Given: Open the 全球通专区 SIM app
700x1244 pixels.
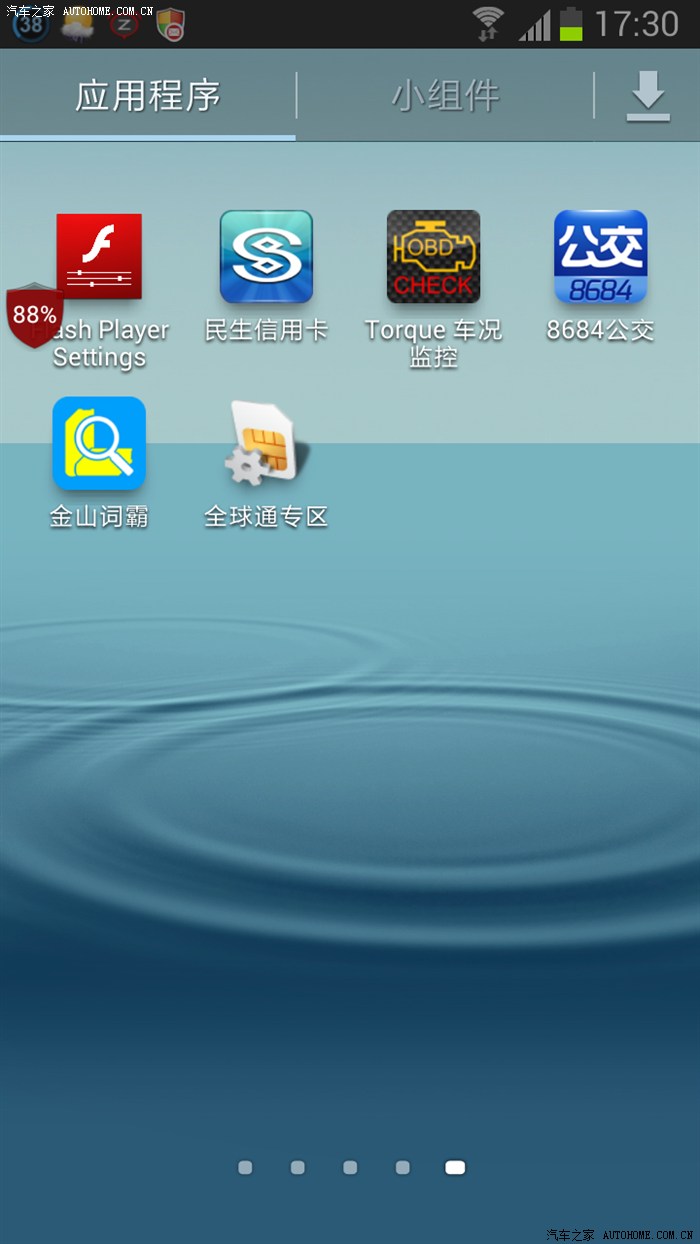Looking at the screenshot, I should [x=266, y=444].
